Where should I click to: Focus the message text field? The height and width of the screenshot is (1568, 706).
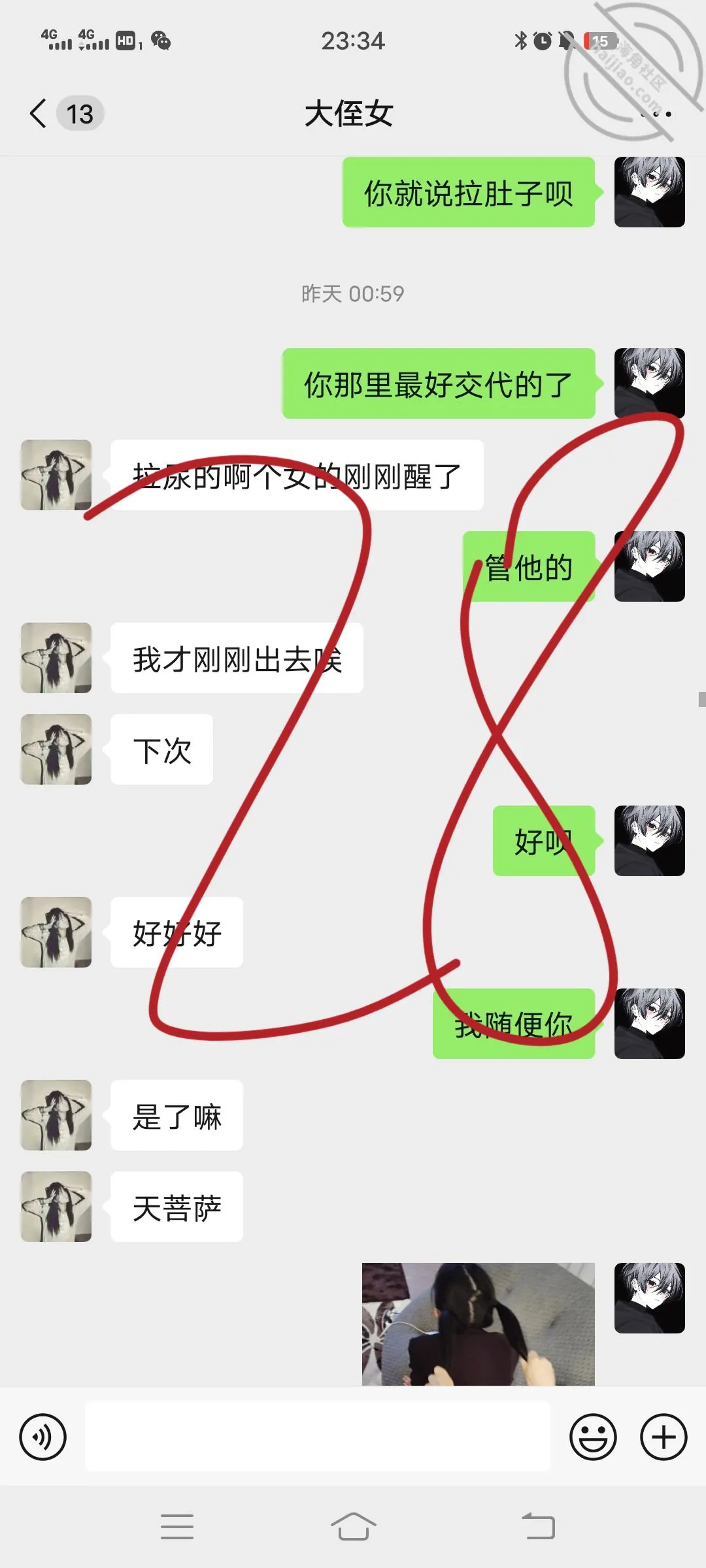tap(317, 1437)
